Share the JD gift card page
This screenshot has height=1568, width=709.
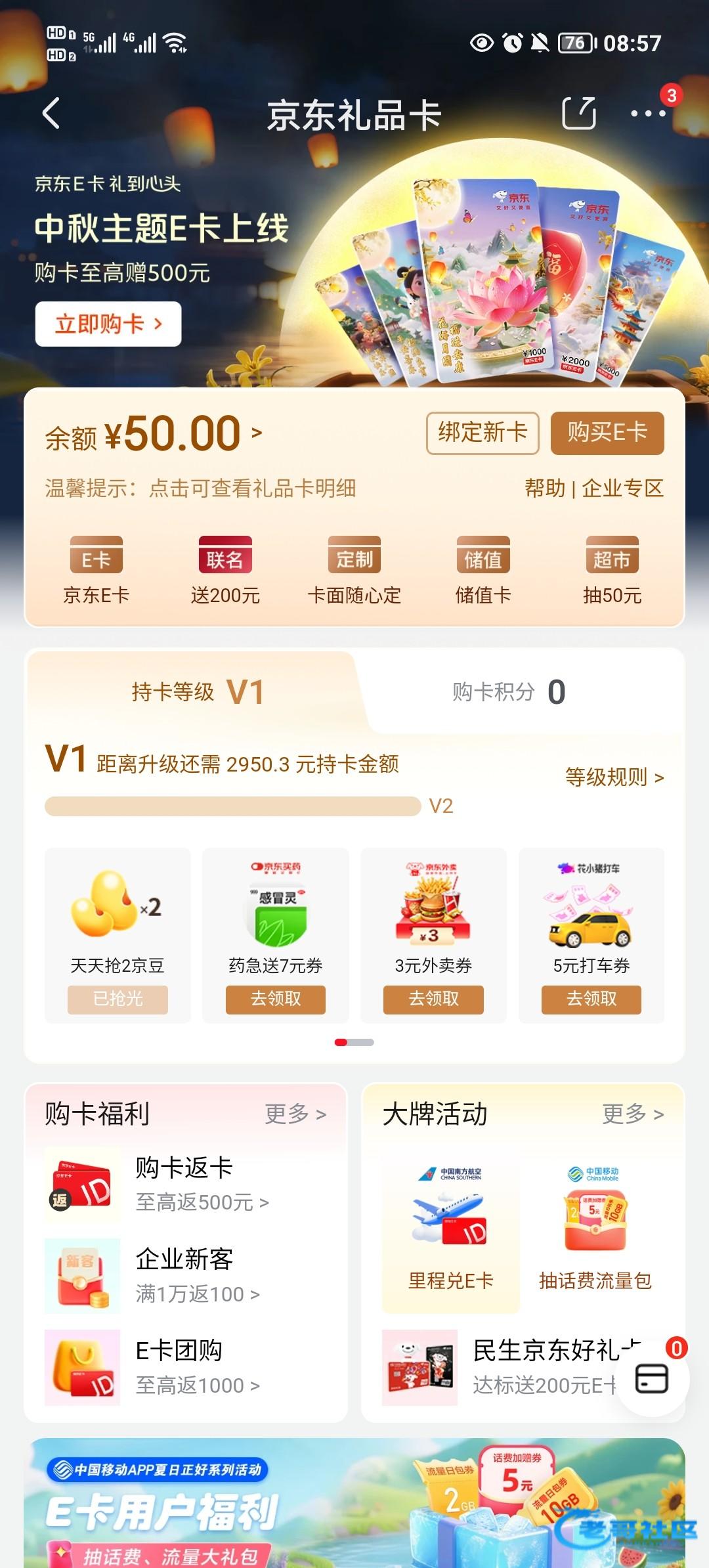point(579,113)
